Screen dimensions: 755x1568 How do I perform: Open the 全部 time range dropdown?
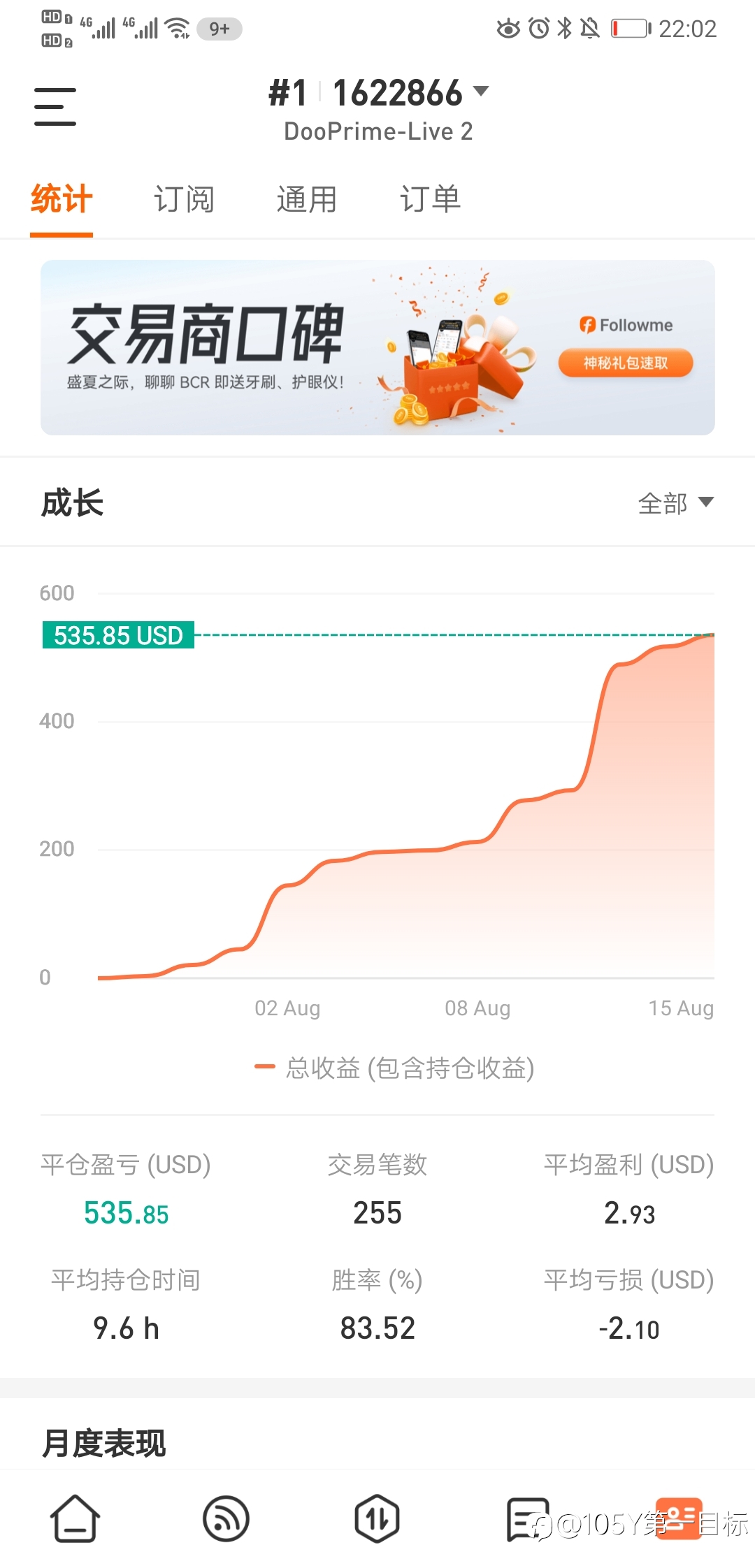pos(676,503)
